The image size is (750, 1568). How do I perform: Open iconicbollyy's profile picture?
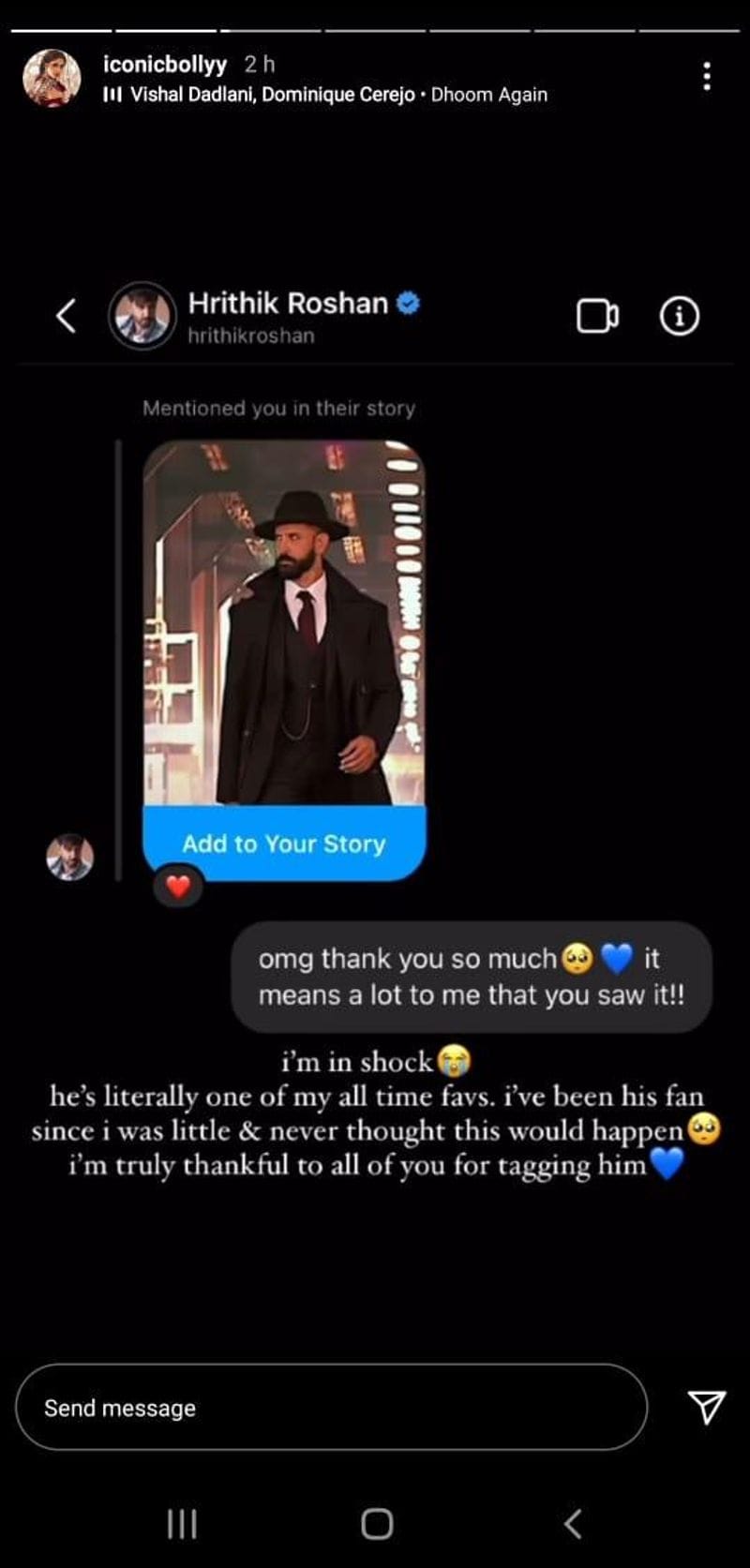coord(52,78)
